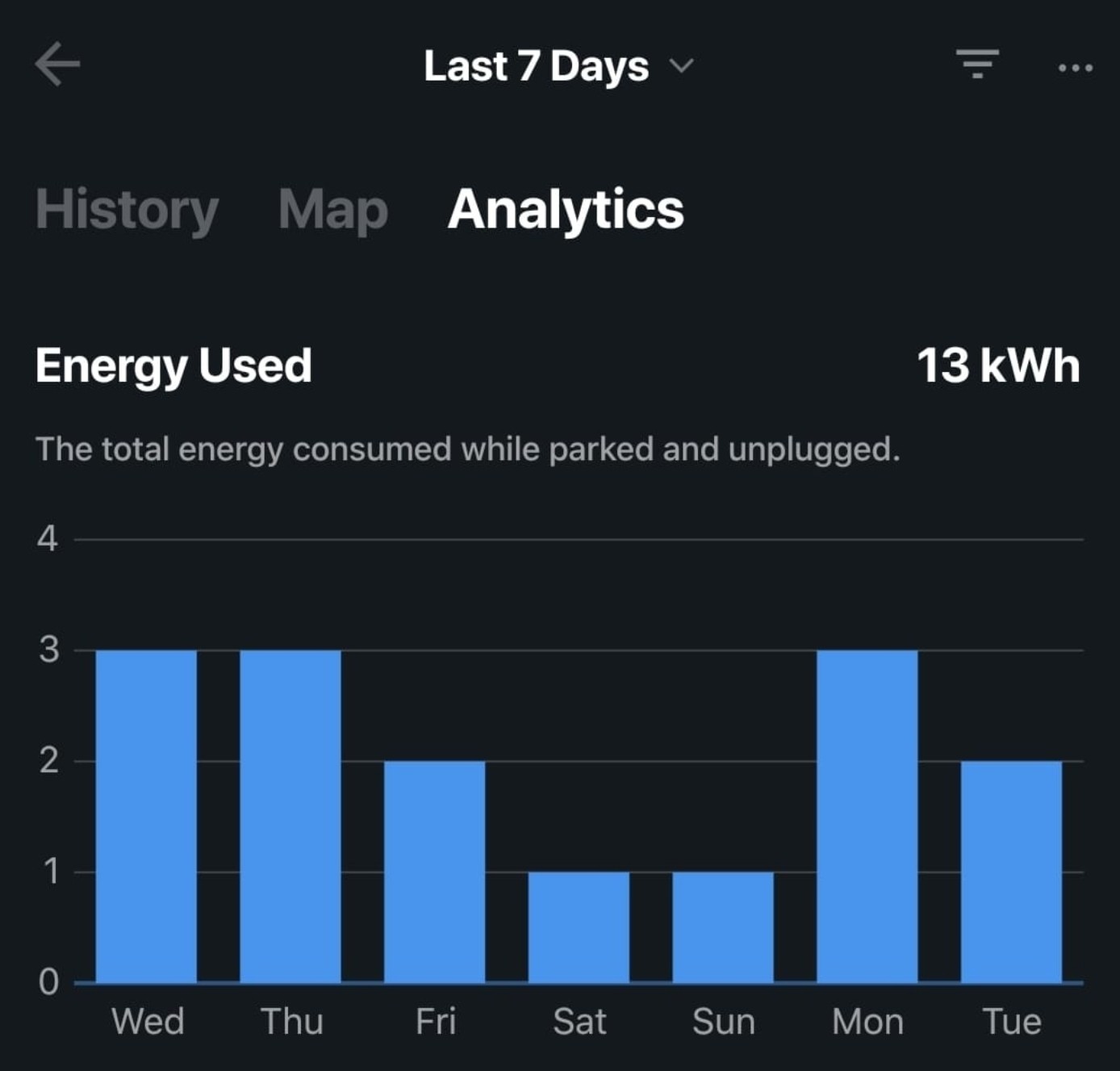Screen dimensions: 1120x1071
Task: Open the three-dot overflow menu
Action: coord(1075,68)
